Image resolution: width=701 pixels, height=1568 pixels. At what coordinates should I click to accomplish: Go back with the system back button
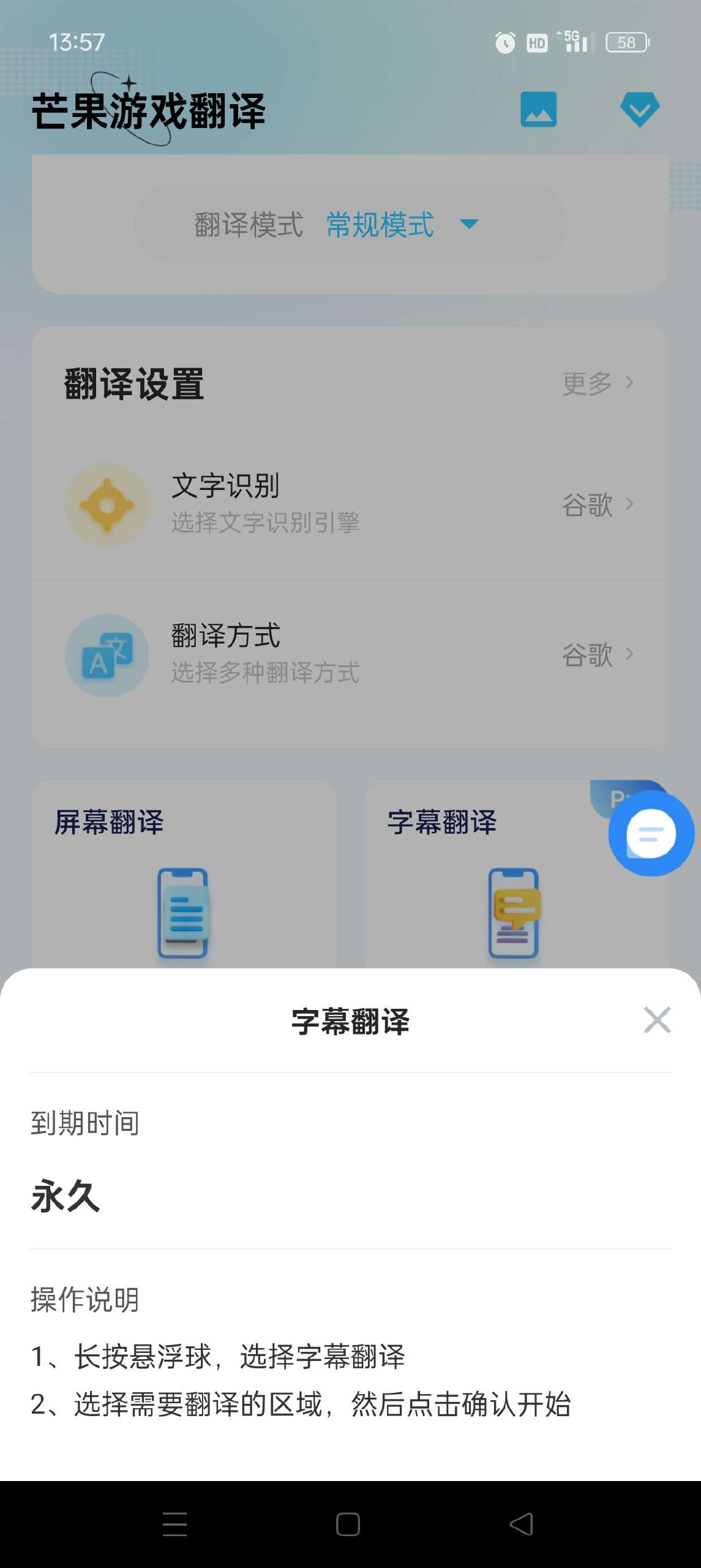click(x=522, y=1524)
